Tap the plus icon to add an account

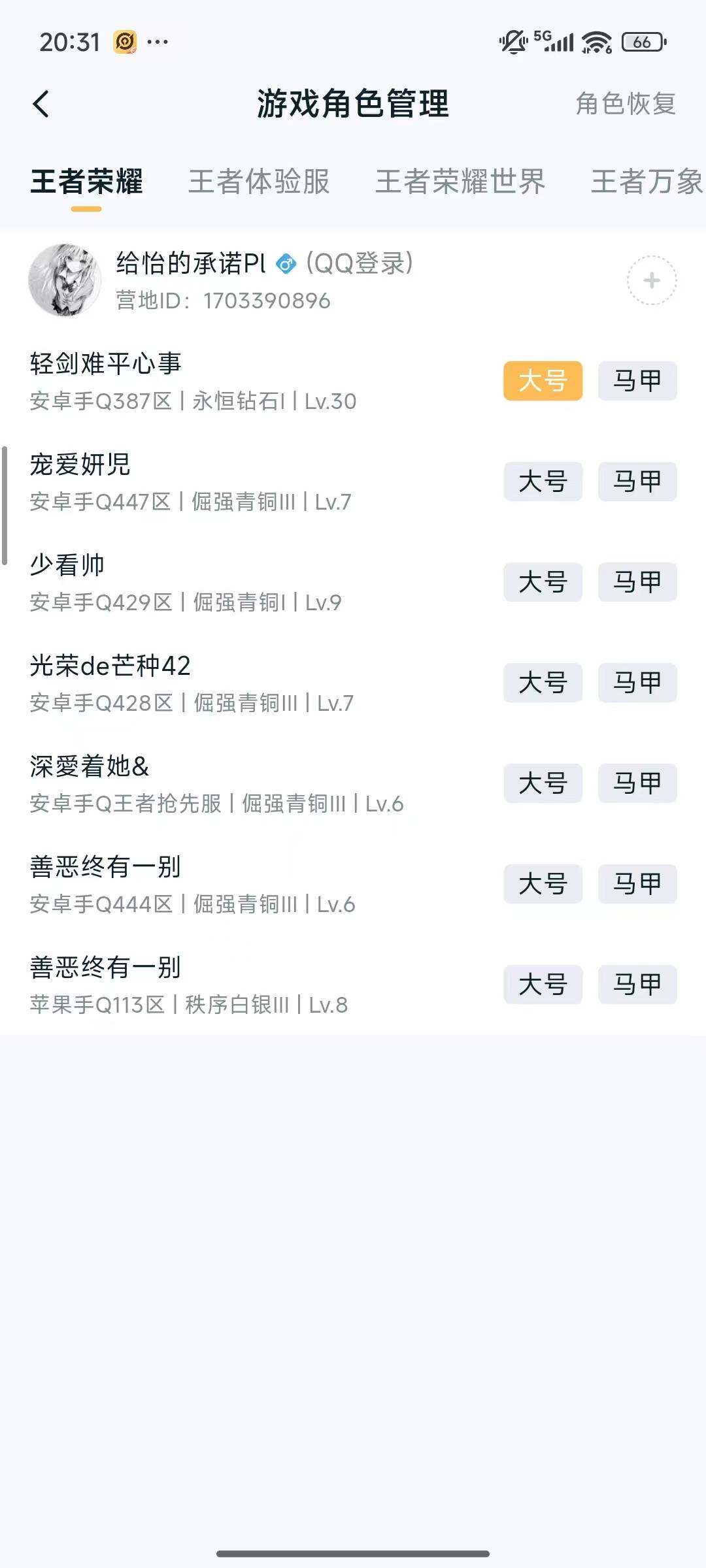point(650,280)
